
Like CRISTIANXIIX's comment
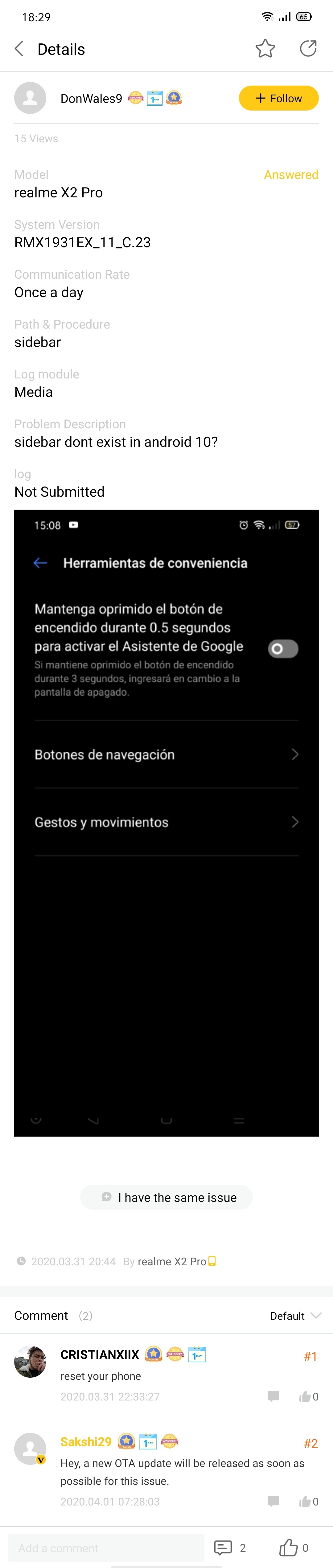pyautogui.click(x=306, y=1396)
